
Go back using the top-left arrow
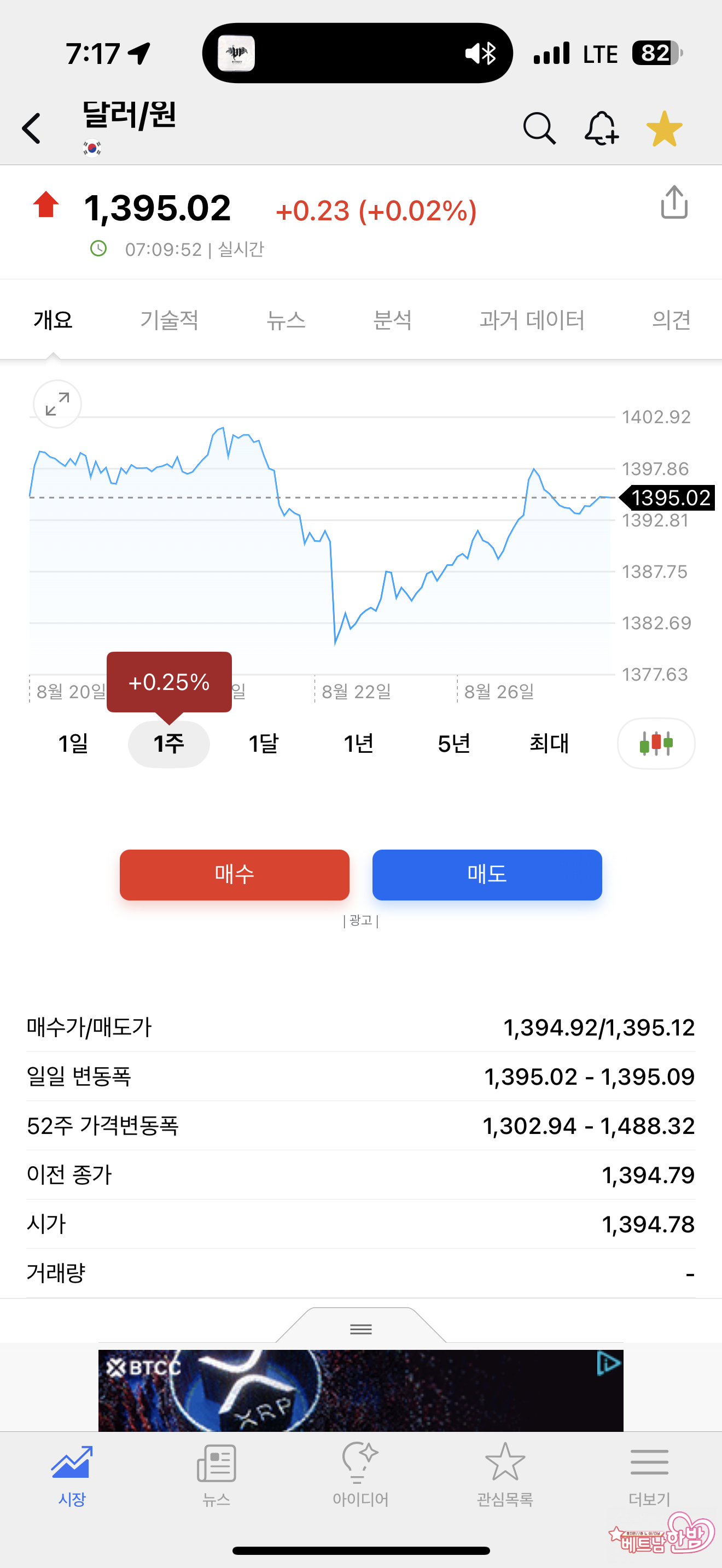32,128
